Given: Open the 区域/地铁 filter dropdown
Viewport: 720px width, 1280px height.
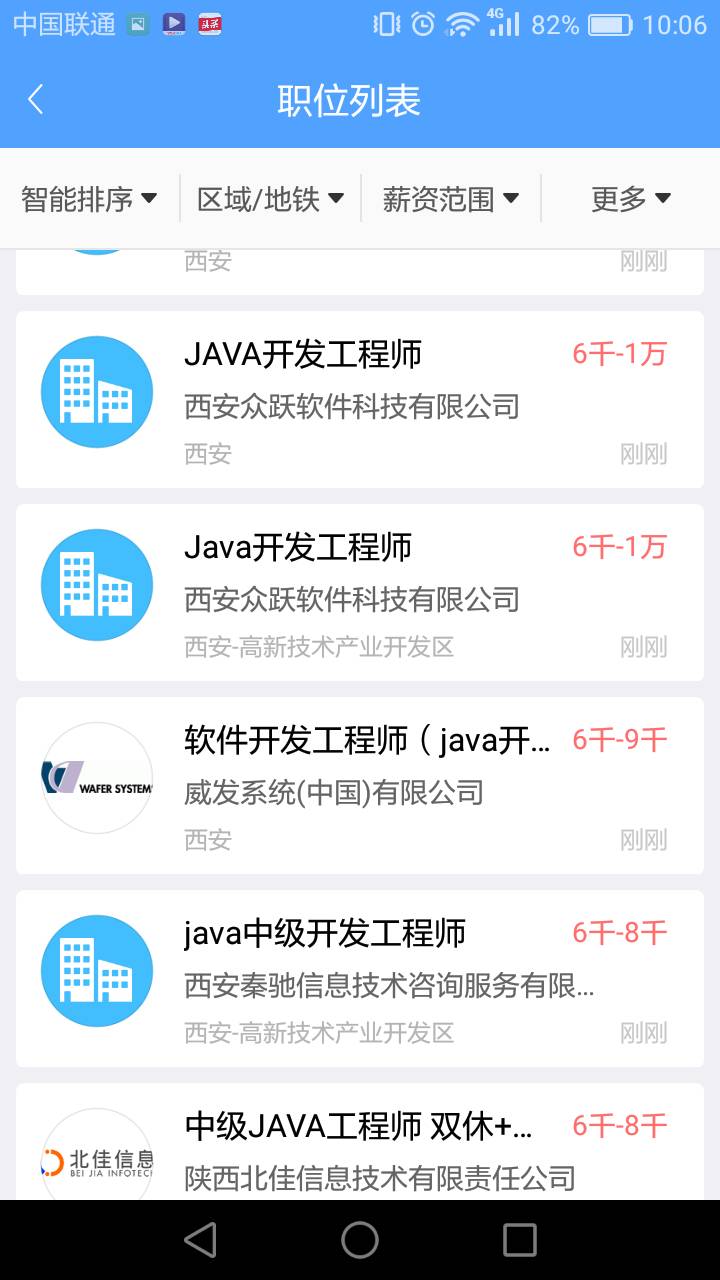Looking at the screenshot, I should point(270,199).
